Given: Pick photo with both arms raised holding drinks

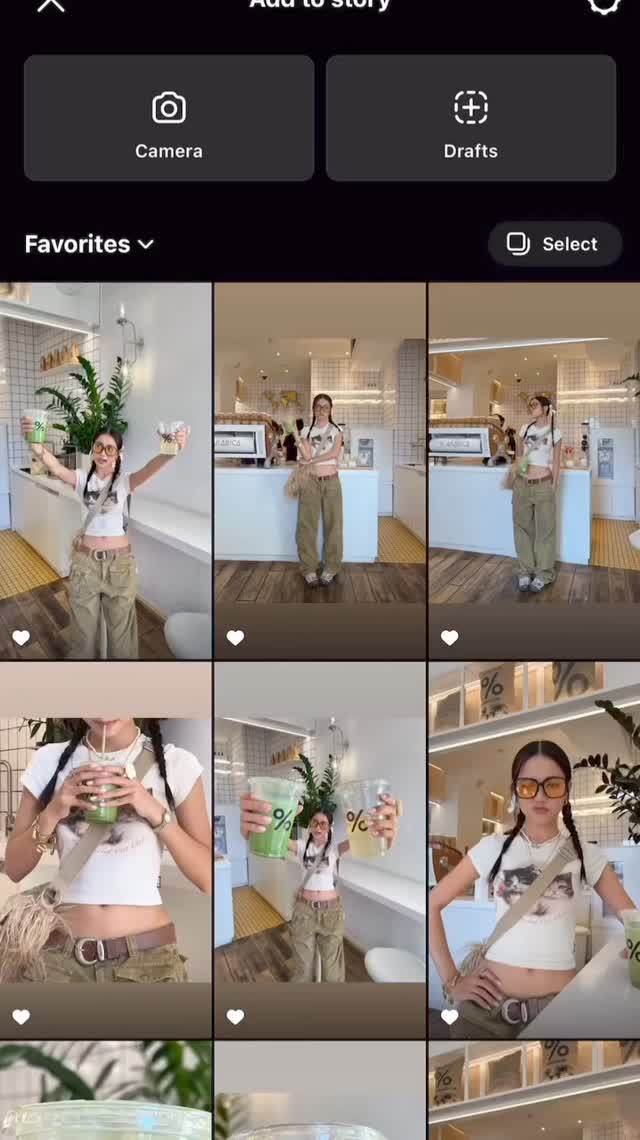Looking at the screenshot, I should coord(105,470).
